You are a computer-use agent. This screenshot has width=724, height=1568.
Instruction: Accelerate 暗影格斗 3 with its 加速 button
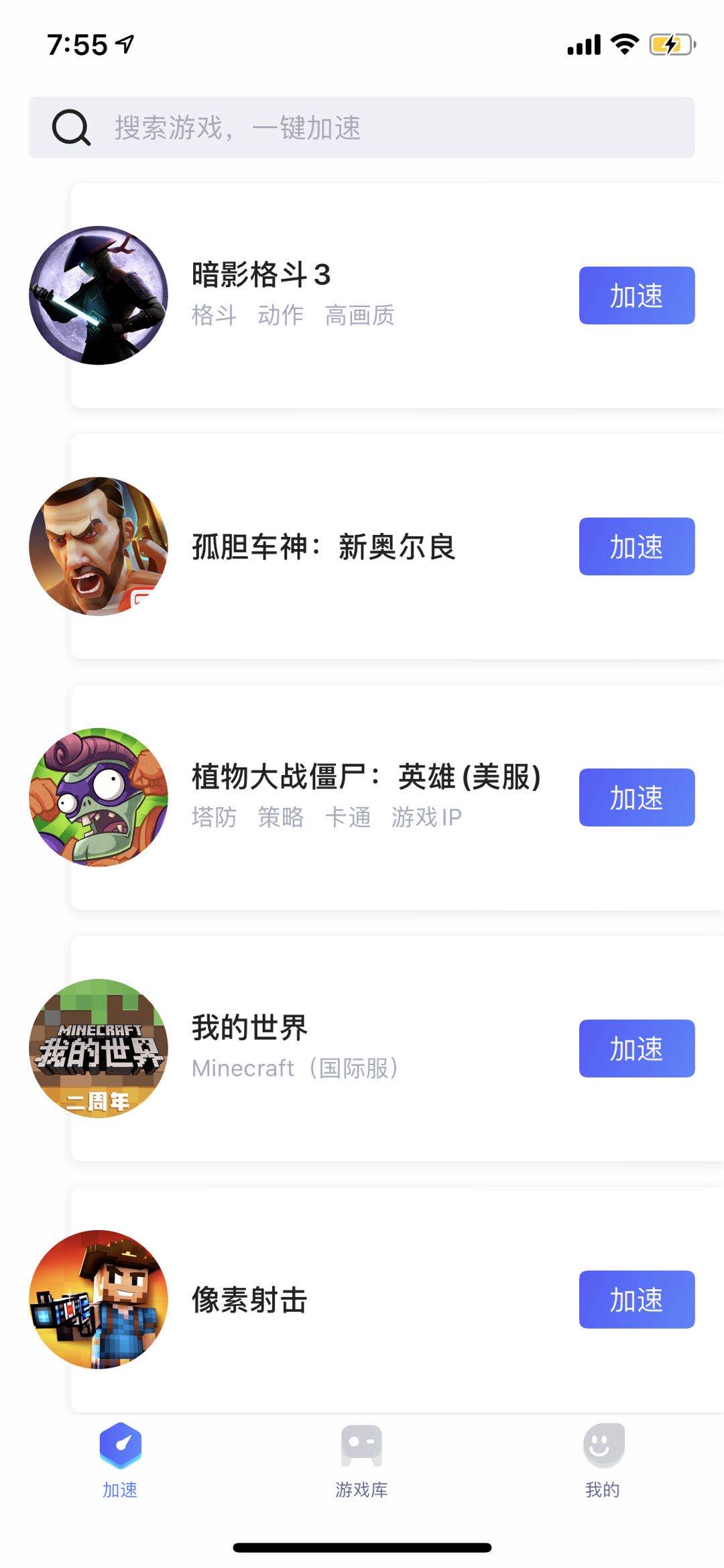click(x=636, y=296)
